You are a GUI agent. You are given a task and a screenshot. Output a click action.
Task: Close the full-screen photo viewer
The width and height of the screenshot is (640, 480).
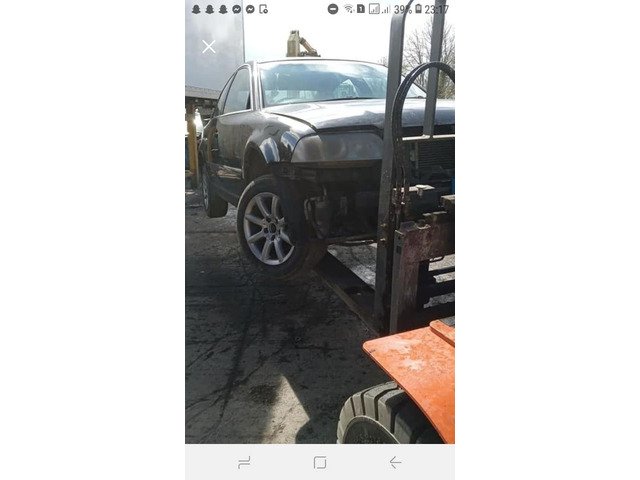208,46
